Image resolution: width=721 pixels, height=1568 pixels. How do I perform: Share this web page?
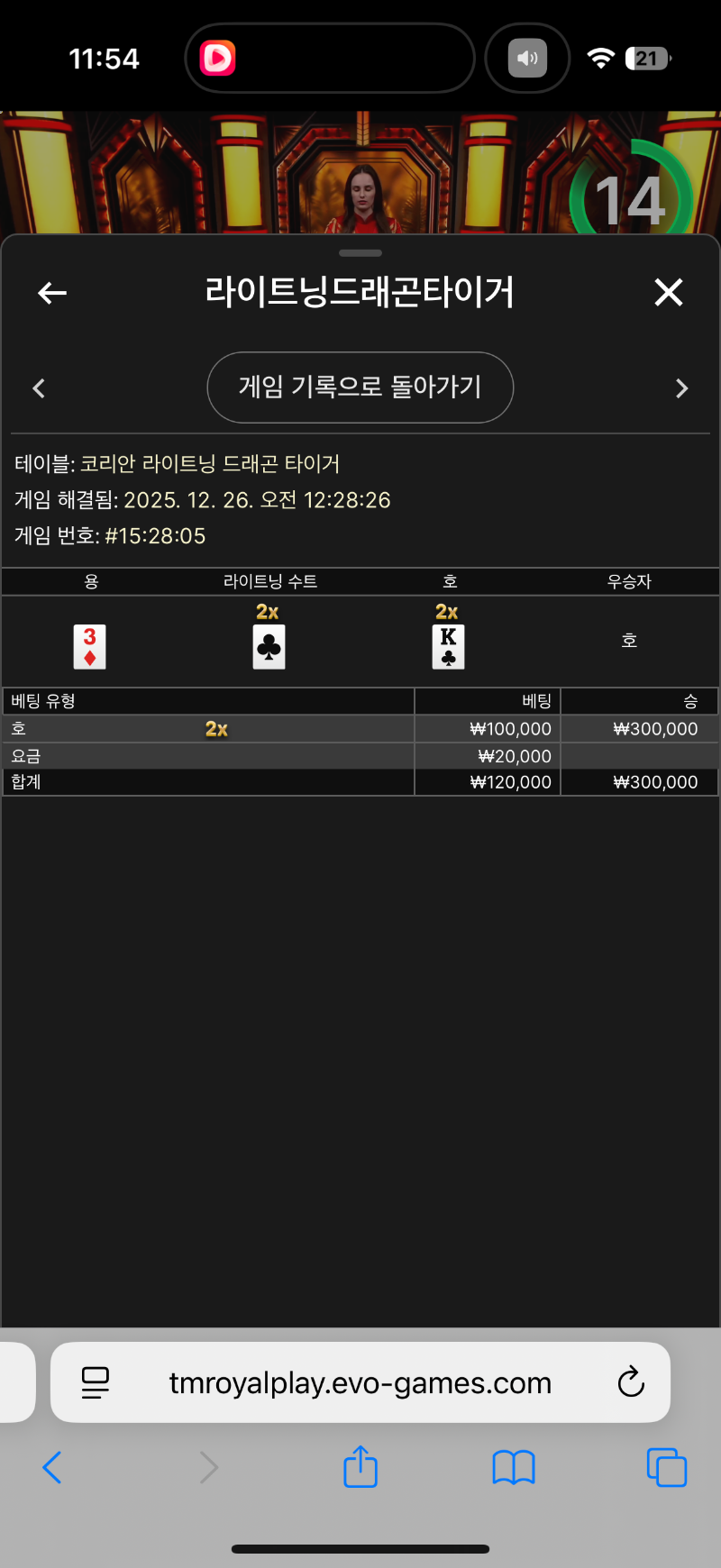click(x=360, y=1467)
